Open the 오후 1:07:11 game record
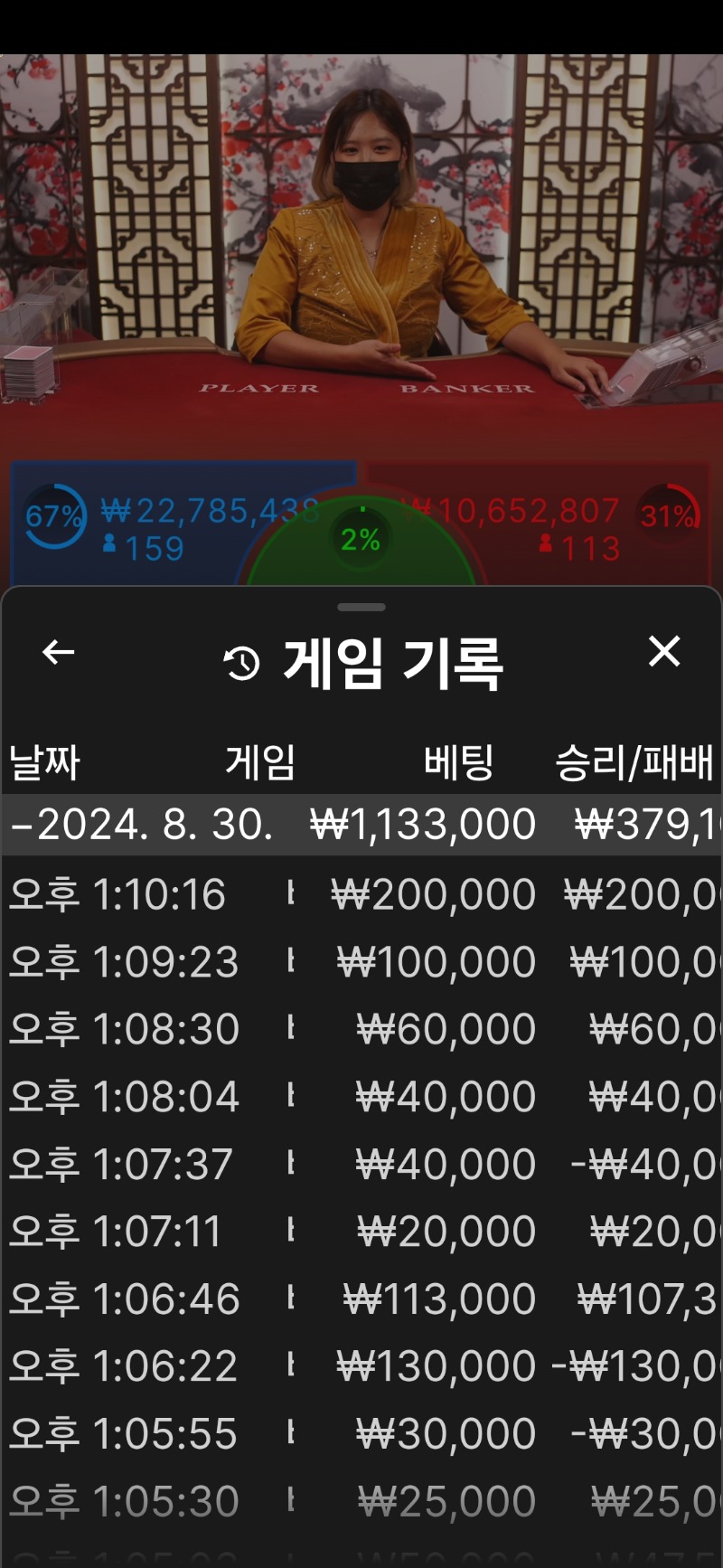 pyautogui.click(x=361, y=1231)
